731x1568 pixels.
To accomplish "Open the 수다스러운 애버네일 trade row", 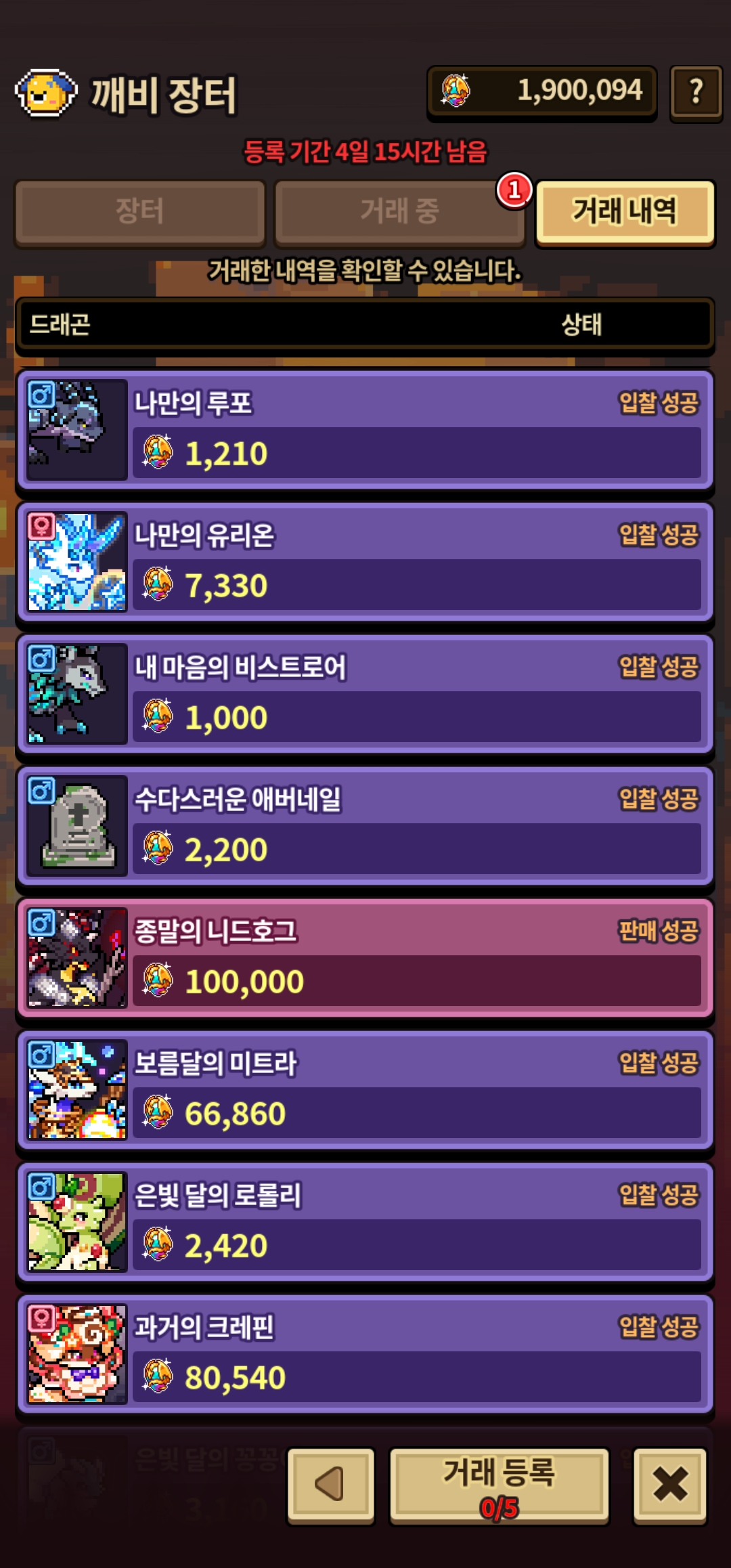I will pyautogui.click(x=365, y=826).
